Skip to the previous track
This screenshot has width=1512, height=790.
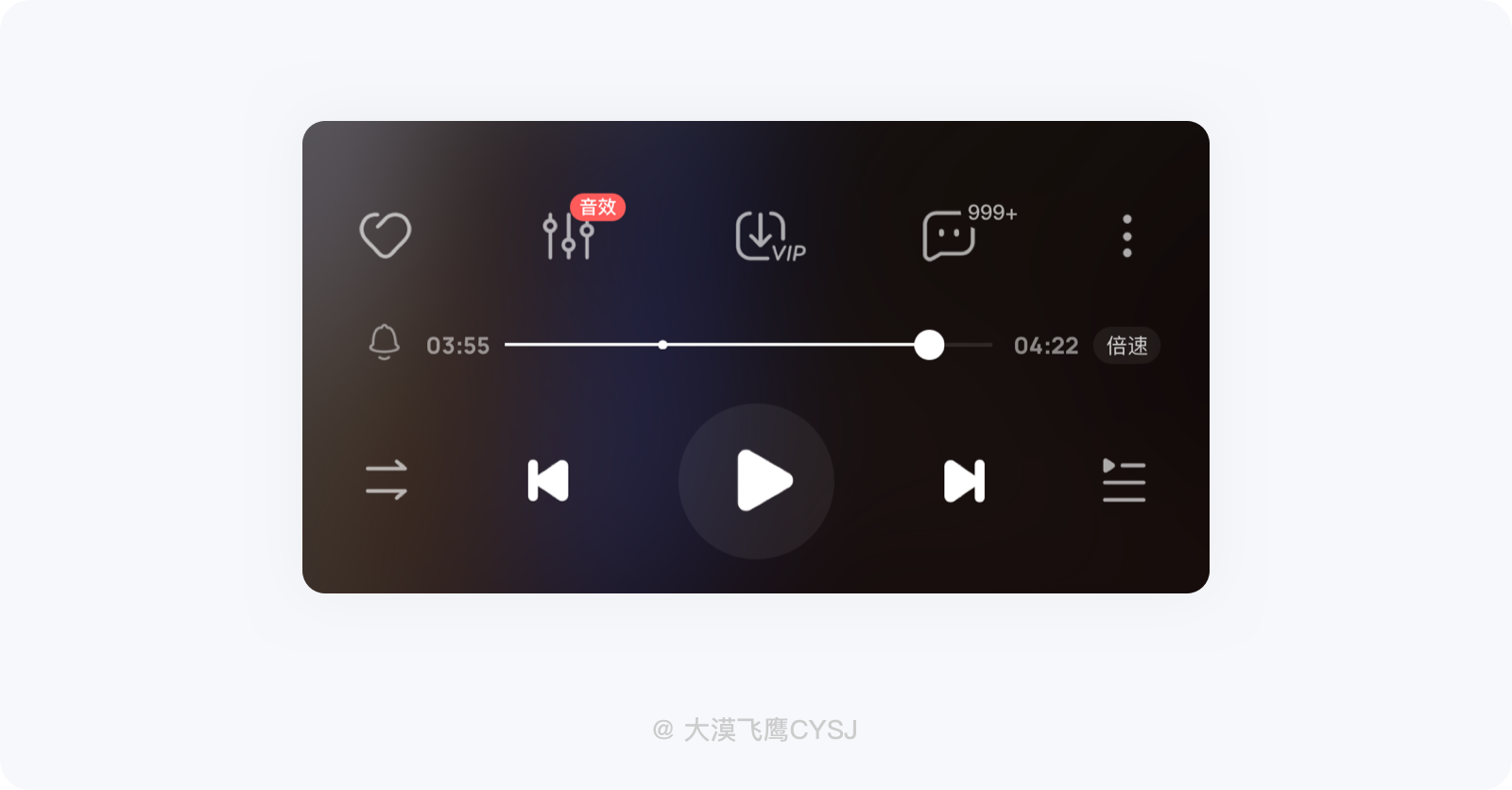coord(548,481)
